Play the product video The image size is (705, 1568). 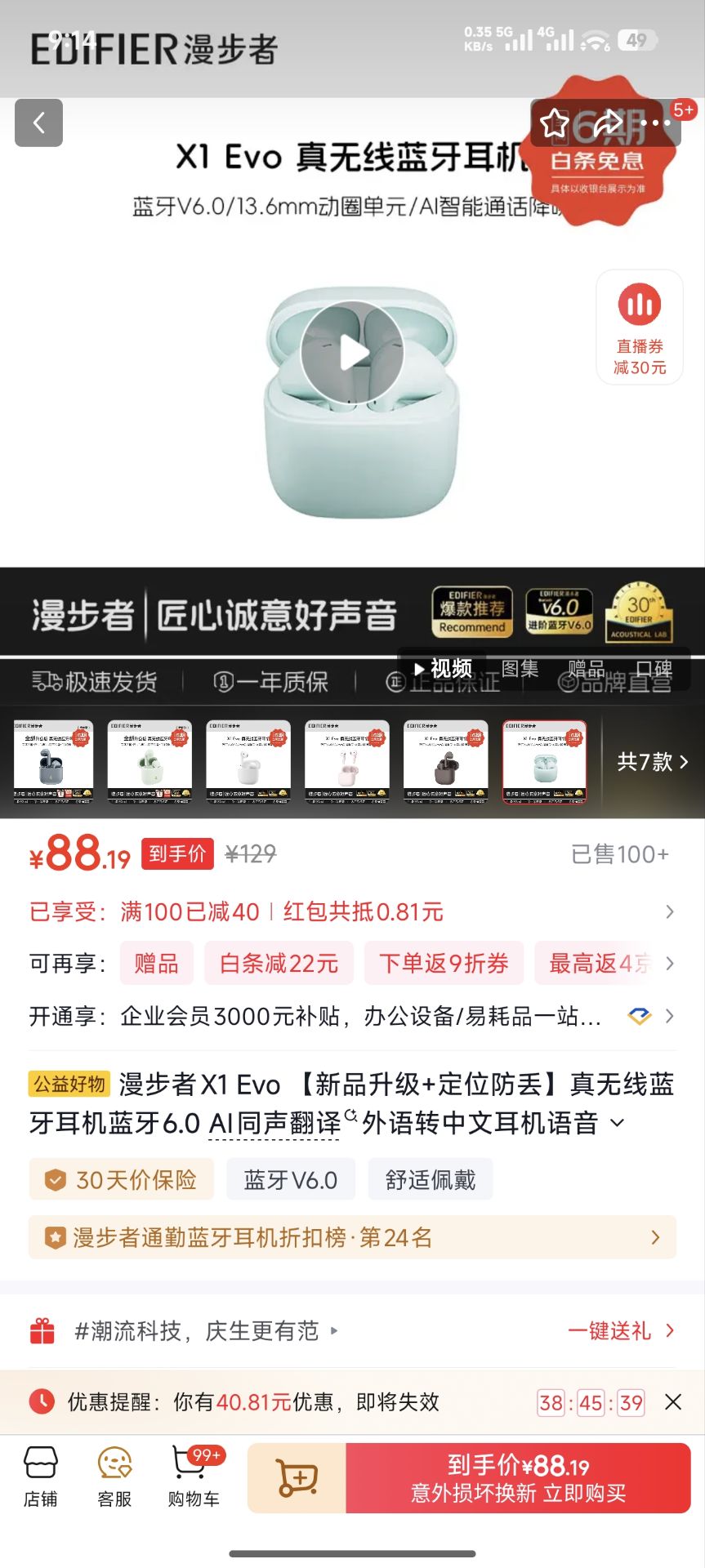click(x=352, y=353)
